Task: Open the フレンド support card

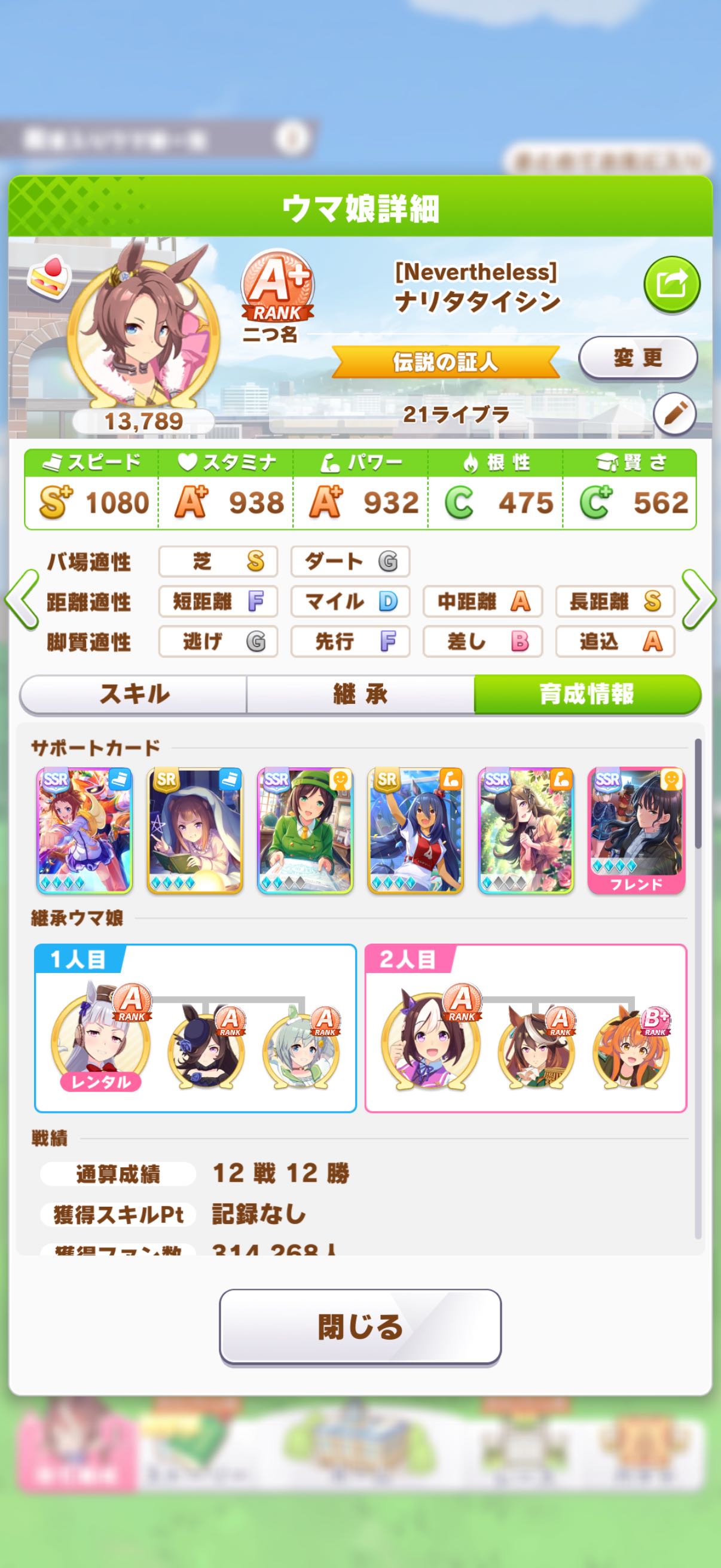Action: coord(637,830)
